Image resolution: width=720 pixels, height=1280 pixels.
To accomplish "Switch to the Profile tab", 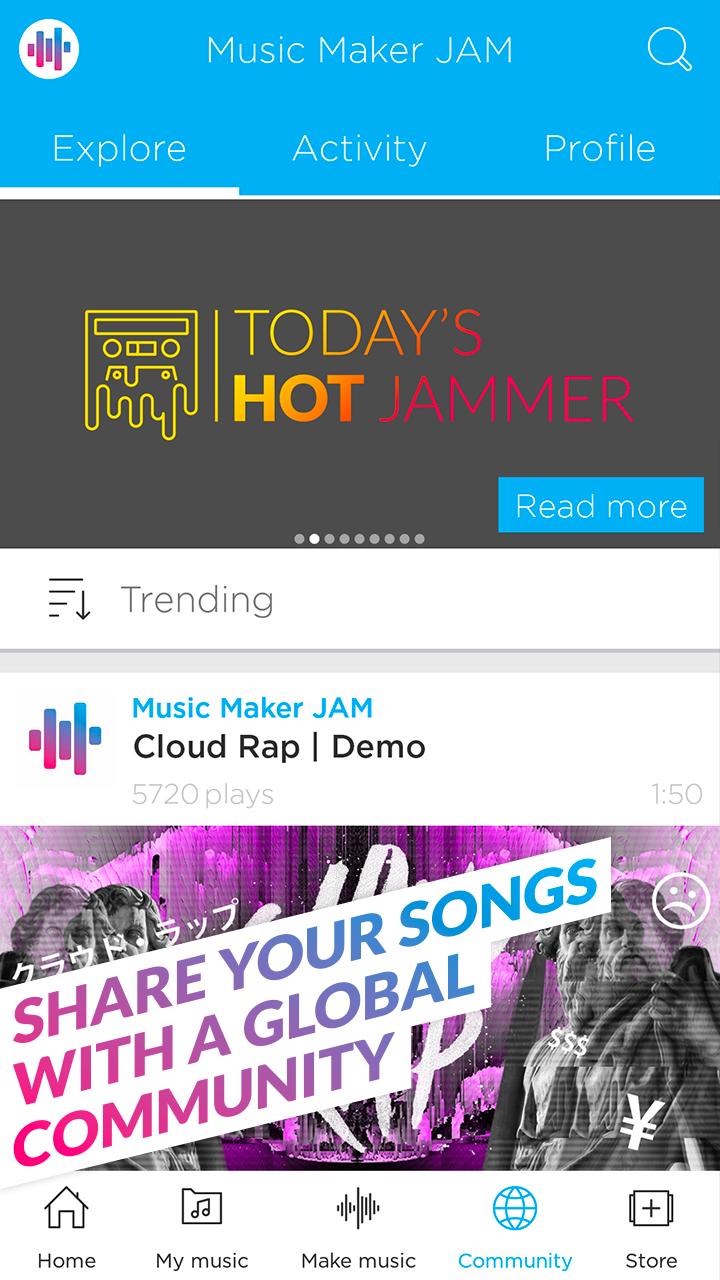I will point(600,149).
